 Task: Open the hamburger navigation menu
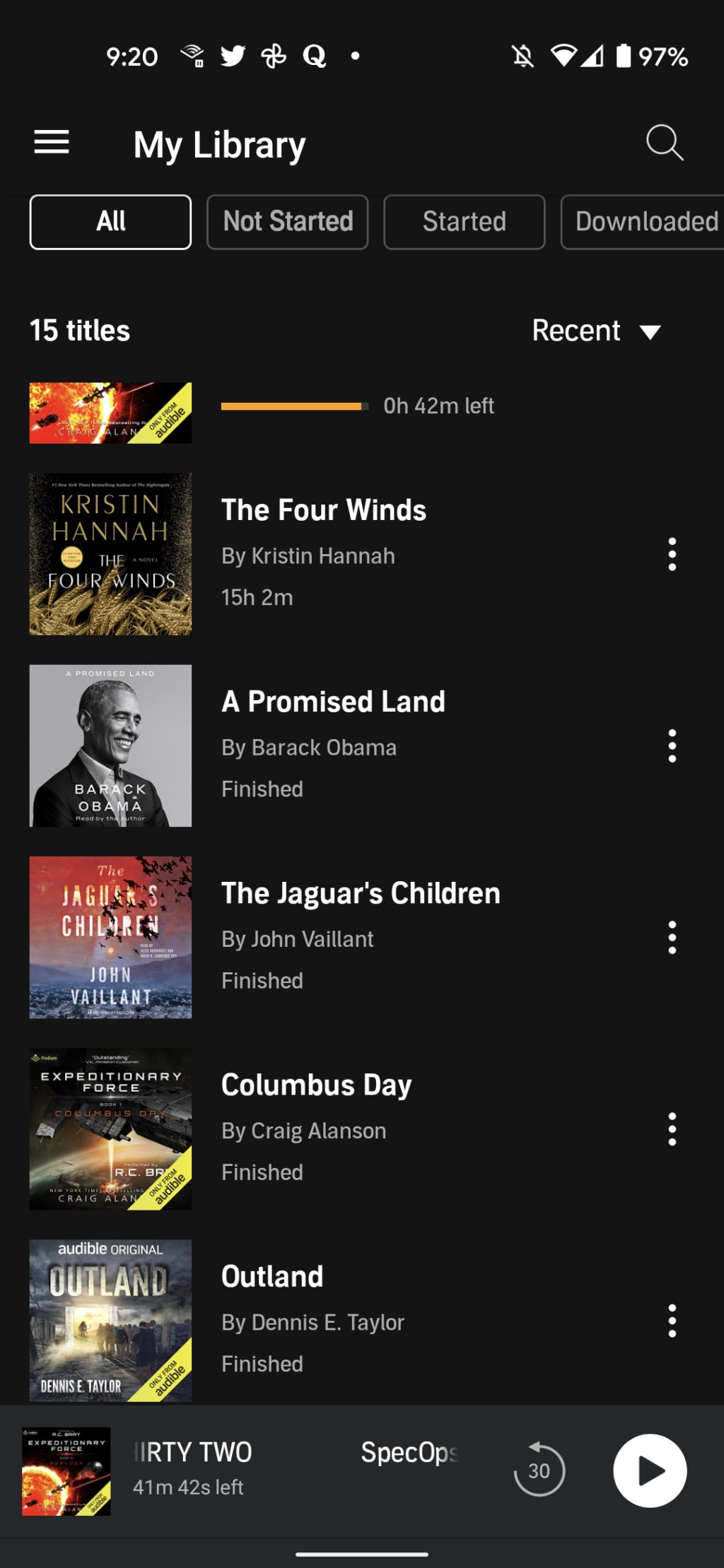pyautogui.click(x=52, y=143)
